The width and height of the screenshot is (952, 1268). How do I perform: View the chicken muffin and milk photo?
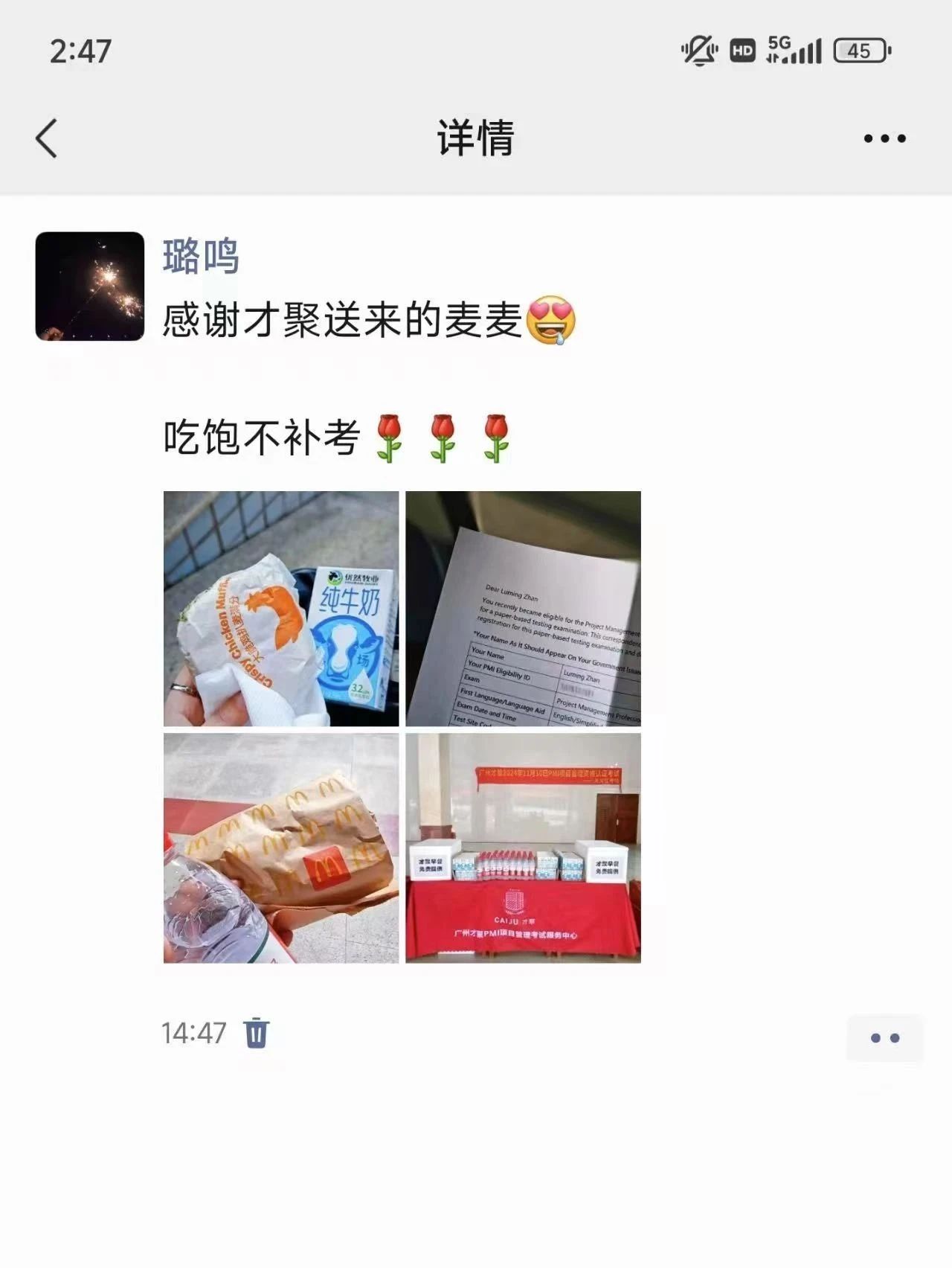tap(281, 608)
